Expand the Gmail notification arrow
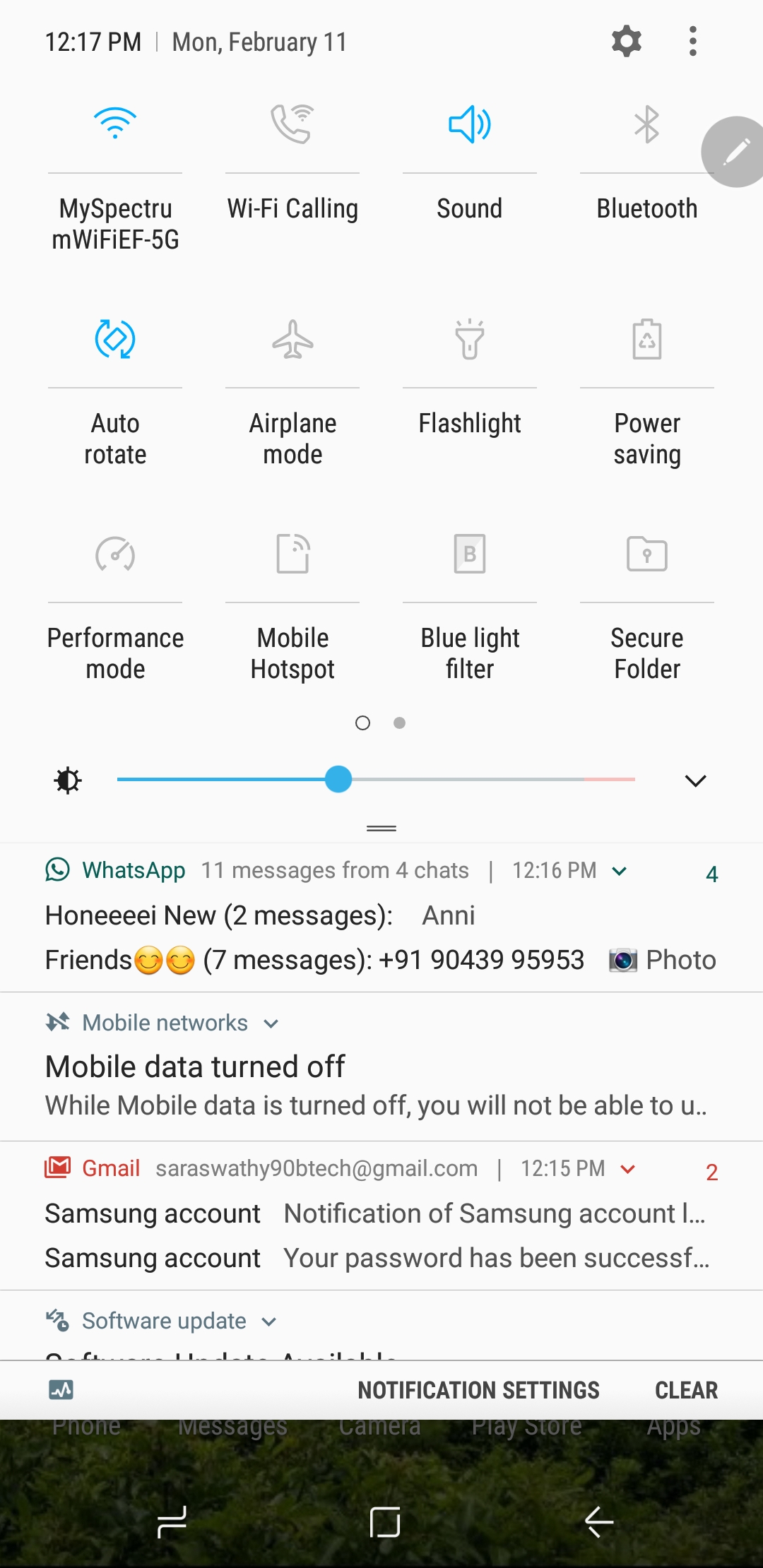 pyautogui.click(x=627, y=1169)
